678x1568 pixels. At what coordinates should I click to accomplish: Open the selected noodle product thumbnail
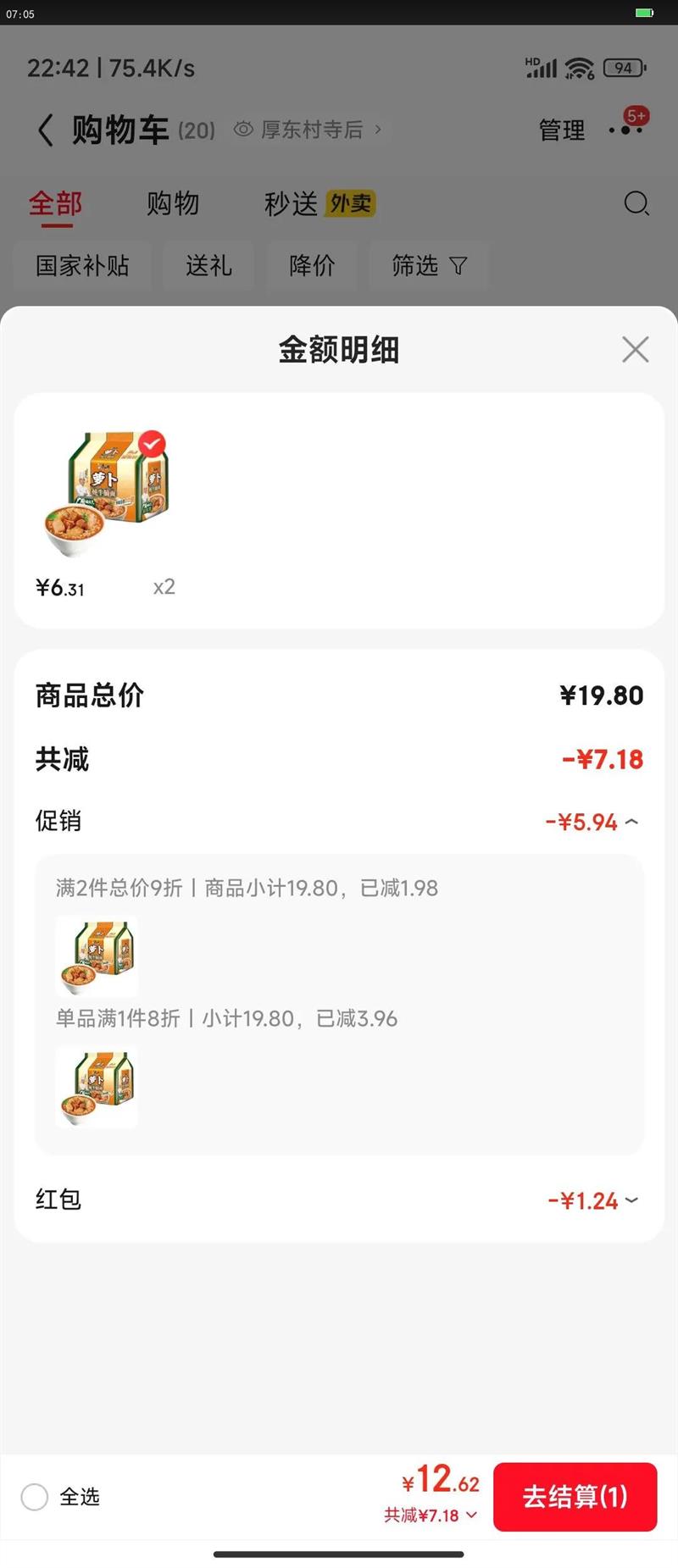(108, 493)
